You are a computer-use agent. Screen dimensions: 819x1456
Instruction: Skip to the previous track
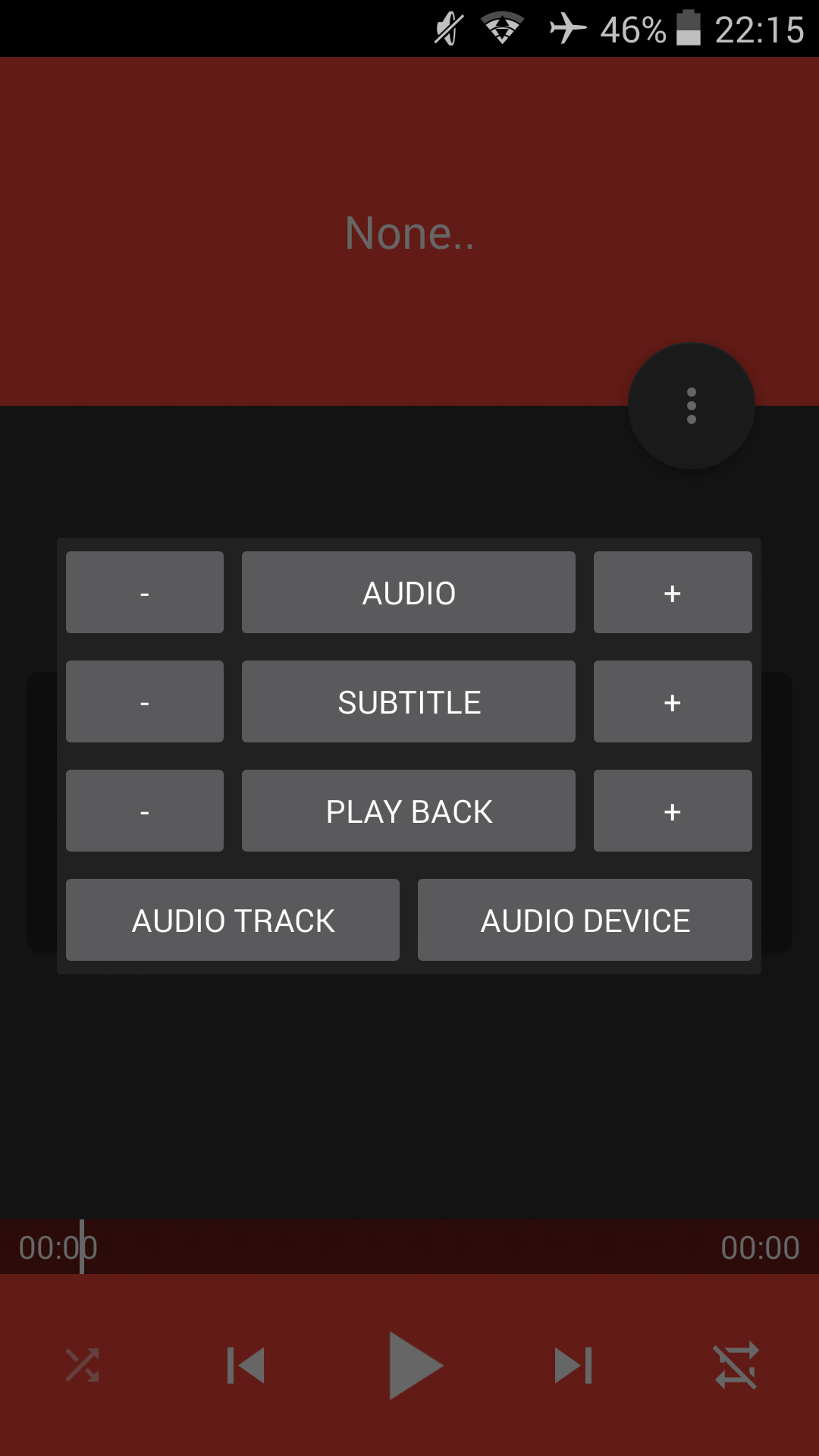(x=246, y=1365)
